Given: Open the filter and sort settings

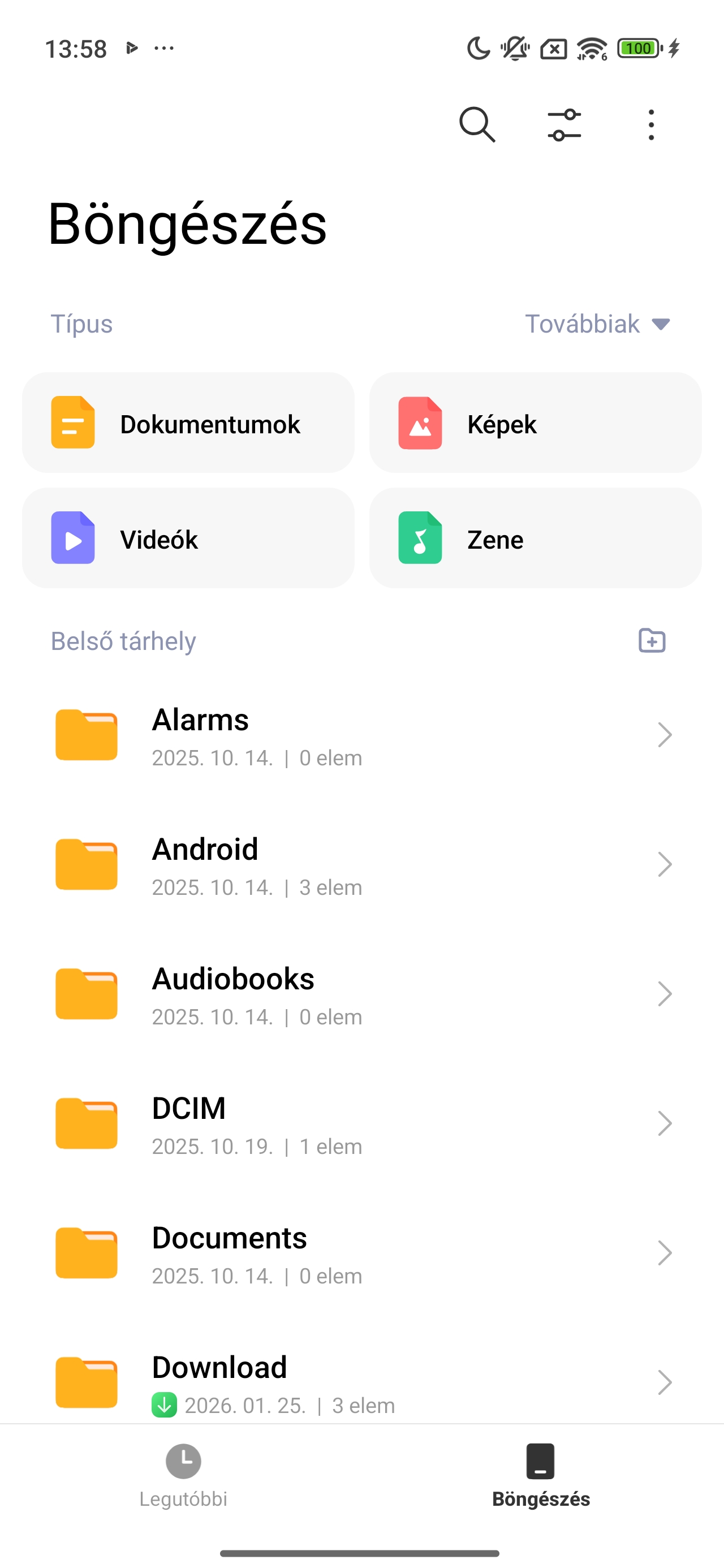Looking at the screenshot, I should (564, 125).
